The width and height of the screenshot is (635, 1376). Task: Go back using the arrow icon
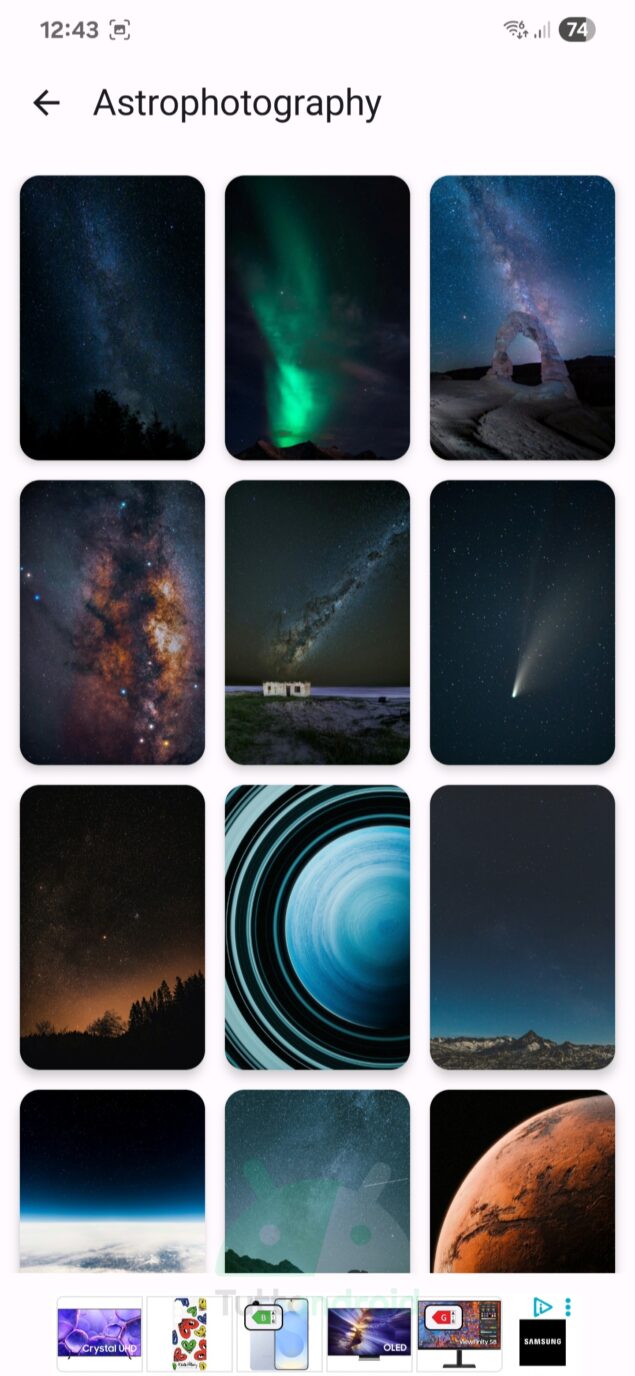tap(46, 103)
